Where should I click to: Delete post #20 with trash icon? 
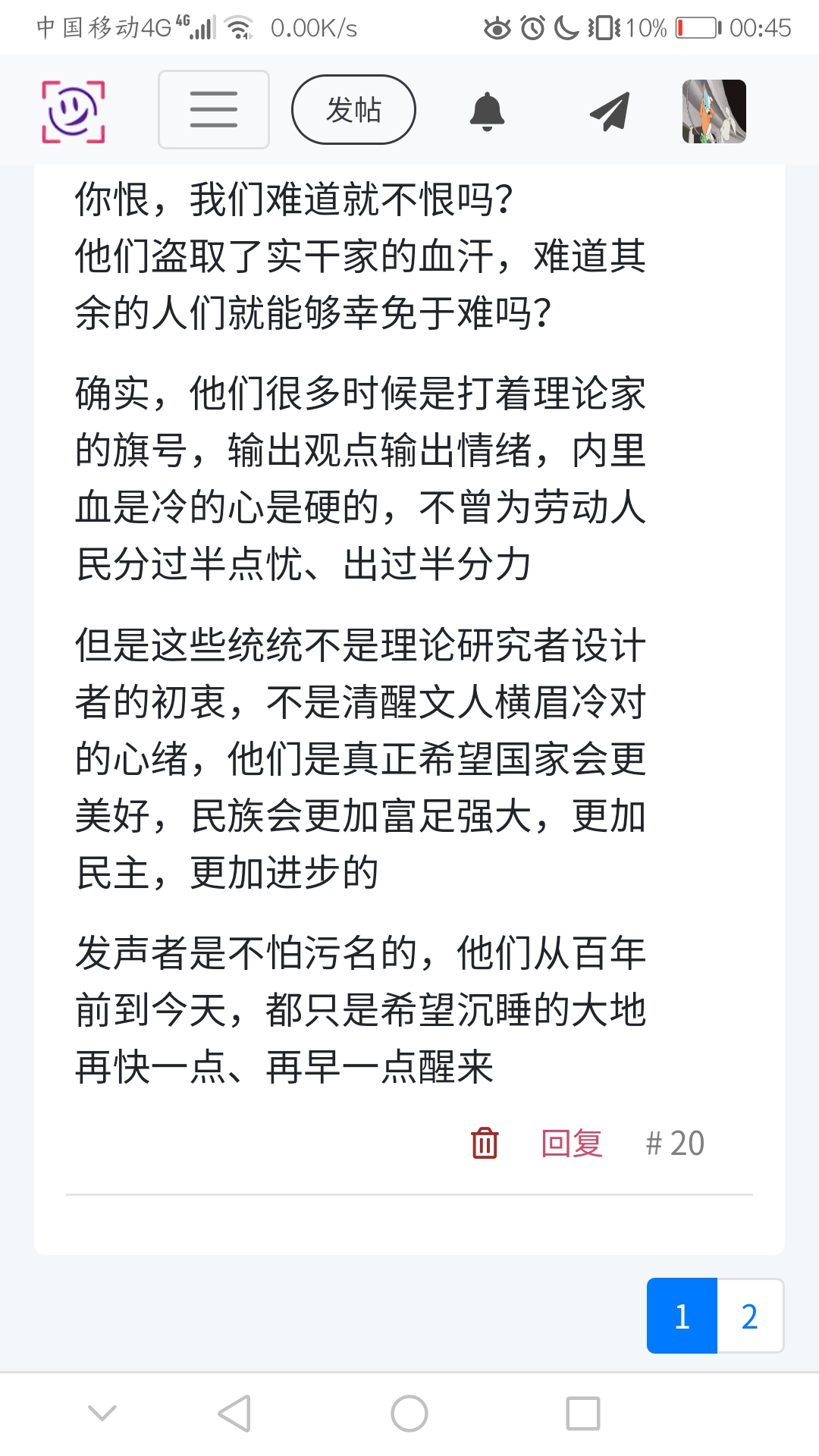pyautogui.click(x=485, y=1143)
